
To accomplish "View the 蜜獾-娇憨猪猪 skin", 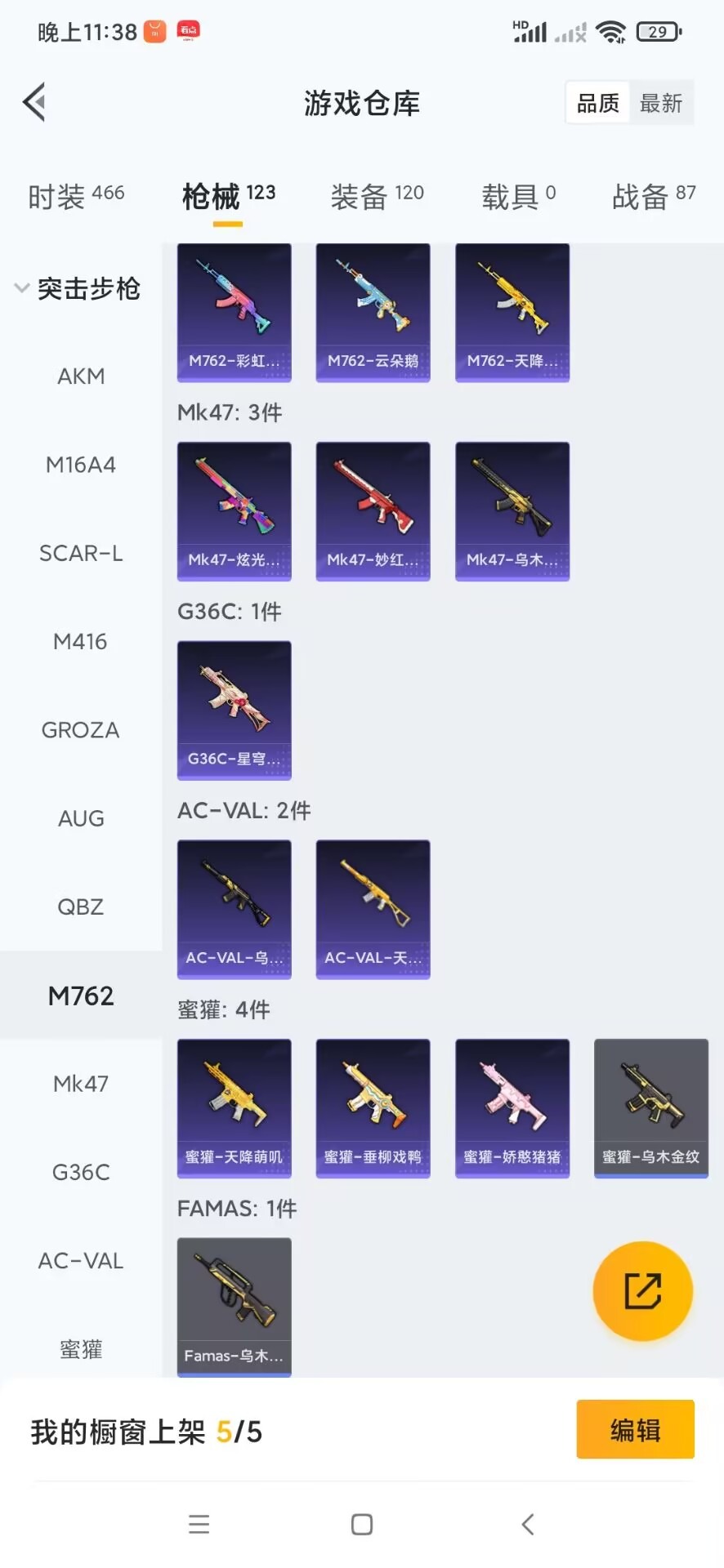I will [x=512, y=1108].
